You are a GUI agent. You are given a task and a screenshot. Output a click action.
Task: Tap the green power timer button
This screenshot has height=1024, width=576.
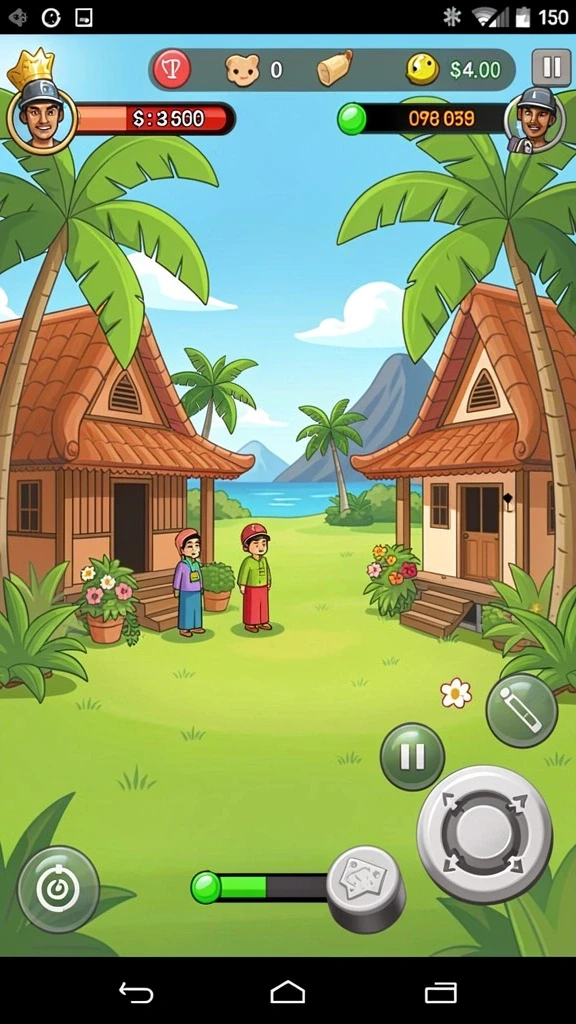[x=58, y=888]
